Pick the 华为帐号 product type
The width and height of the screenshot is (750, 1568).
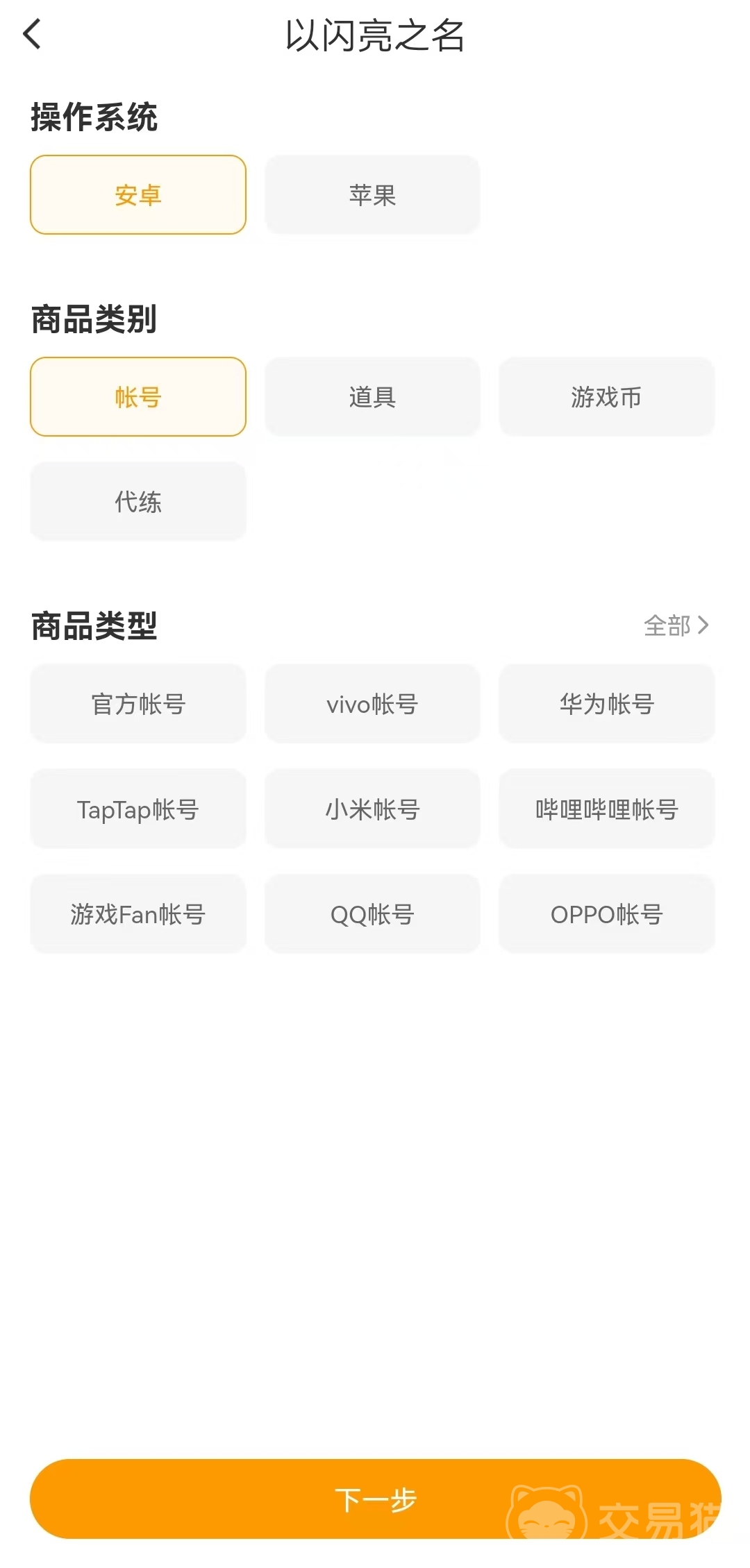[x=606, y=704]
